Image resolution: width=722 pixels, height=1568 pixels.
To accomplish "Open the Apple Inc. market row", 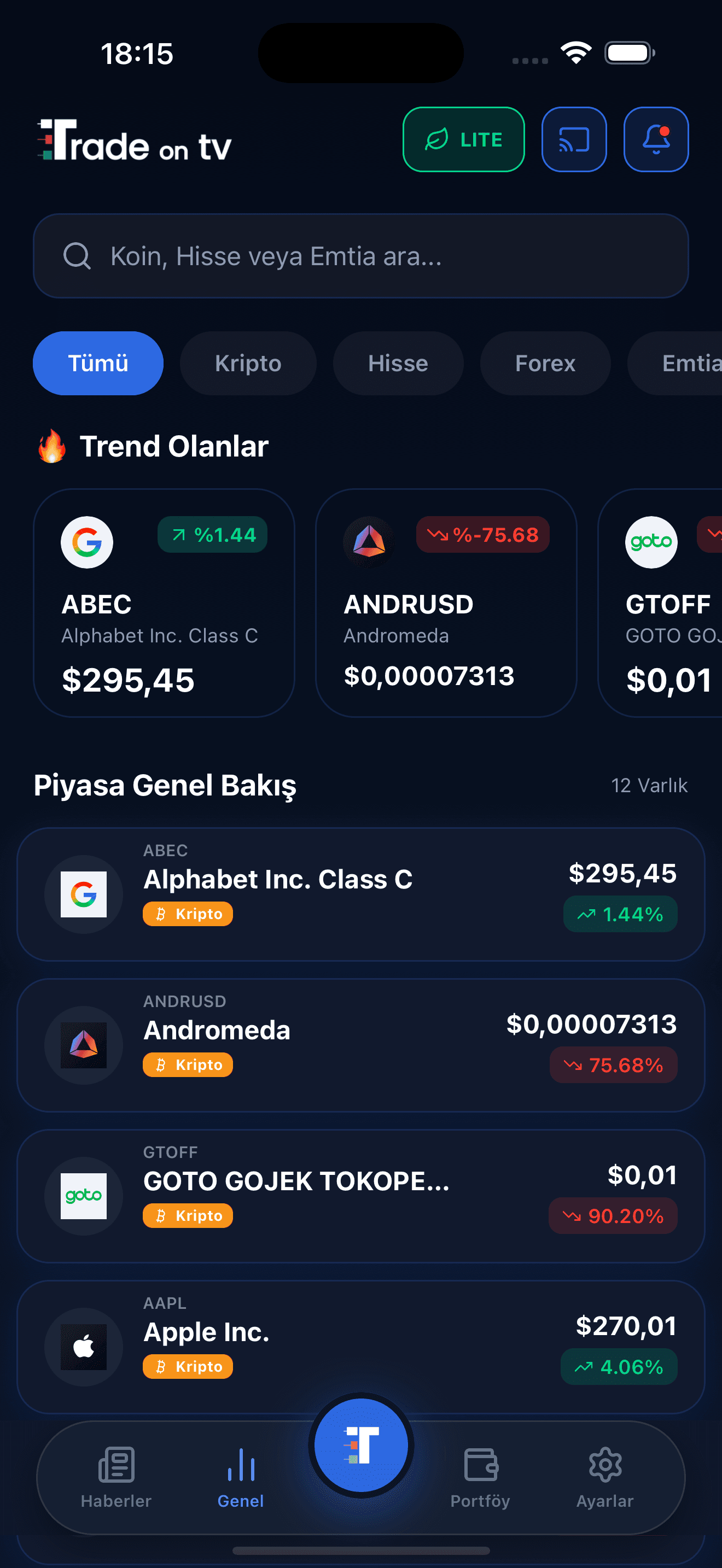I will [361, 1347].
